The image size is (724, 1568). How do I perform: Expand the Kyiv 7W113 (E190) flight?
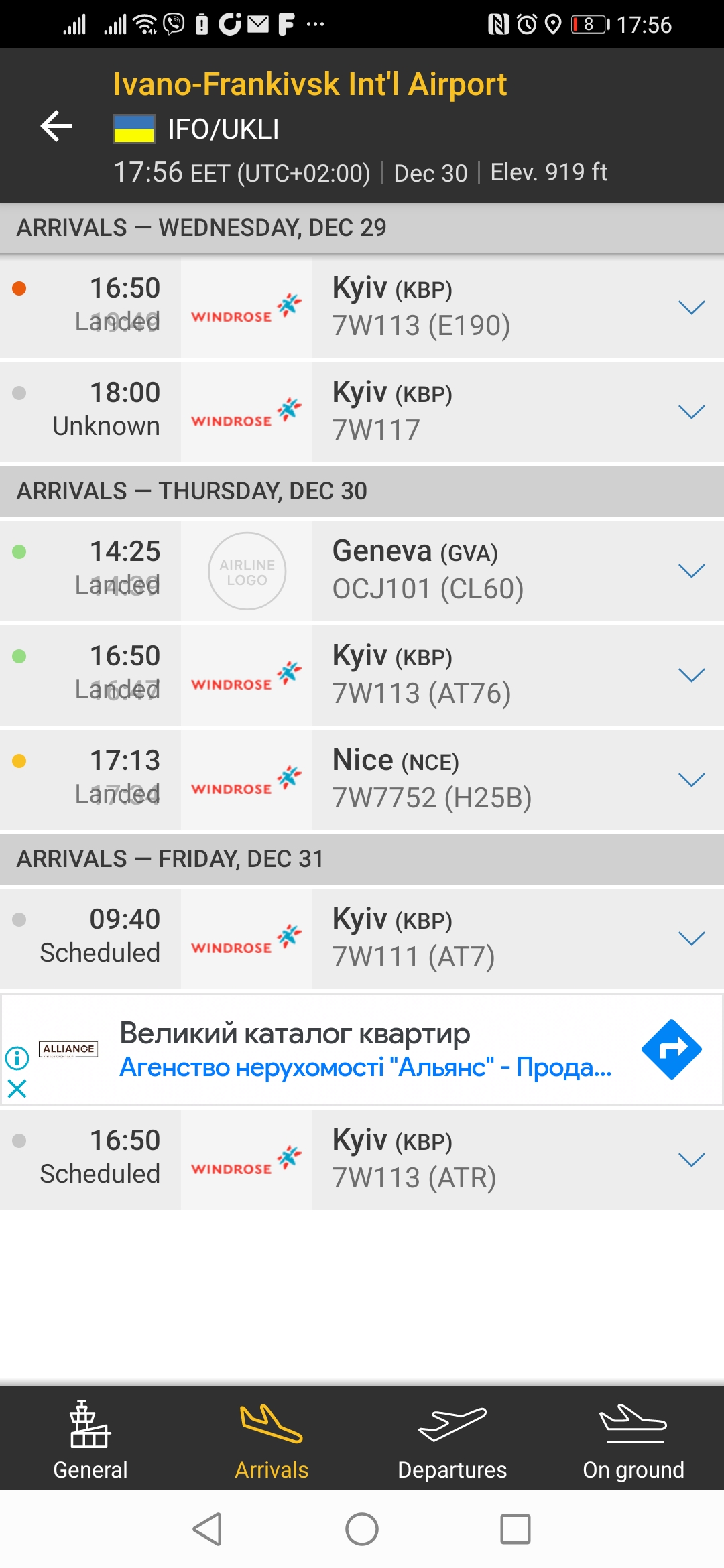click(691, 308)
